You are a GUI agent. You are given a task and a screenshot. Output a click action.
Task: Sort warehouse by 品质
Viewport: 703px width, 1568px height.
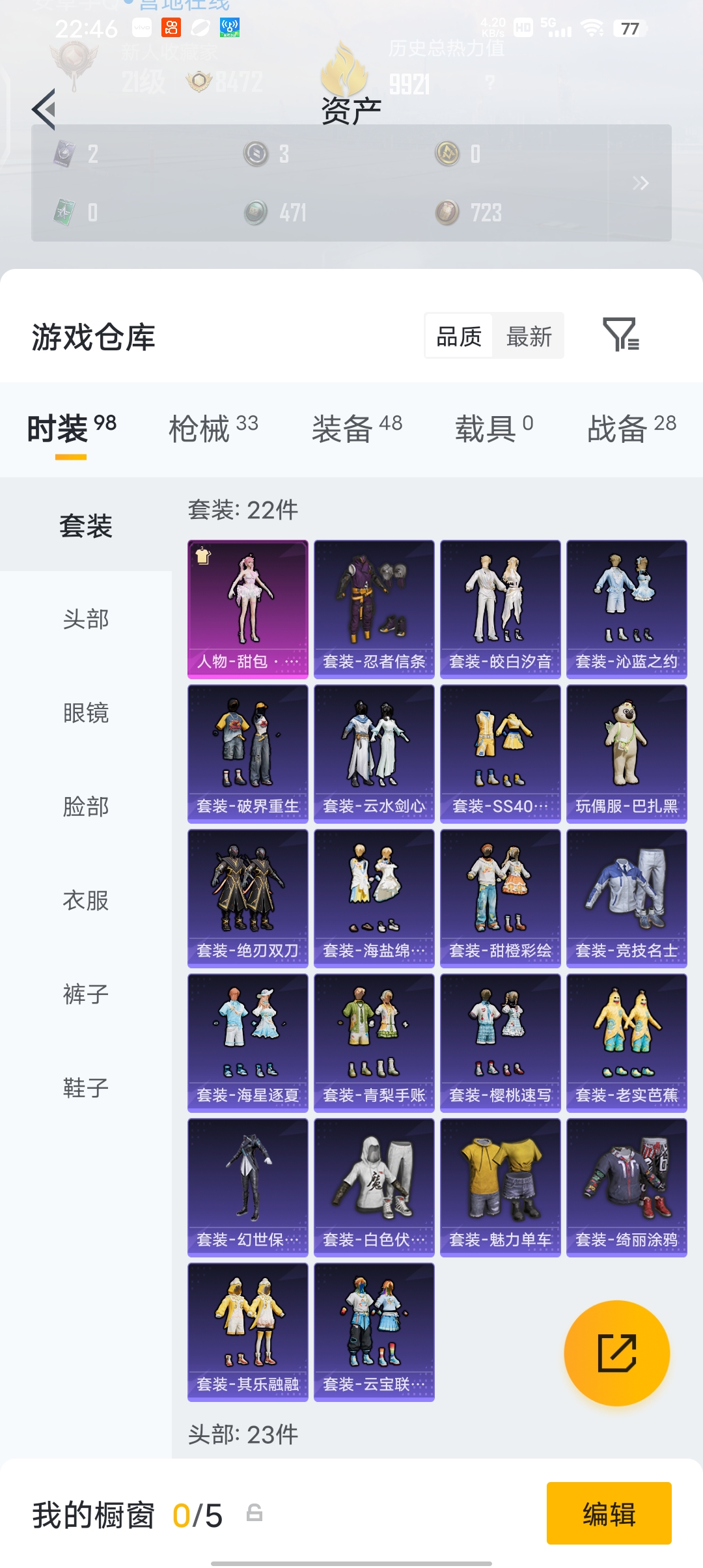click(459, 336)
